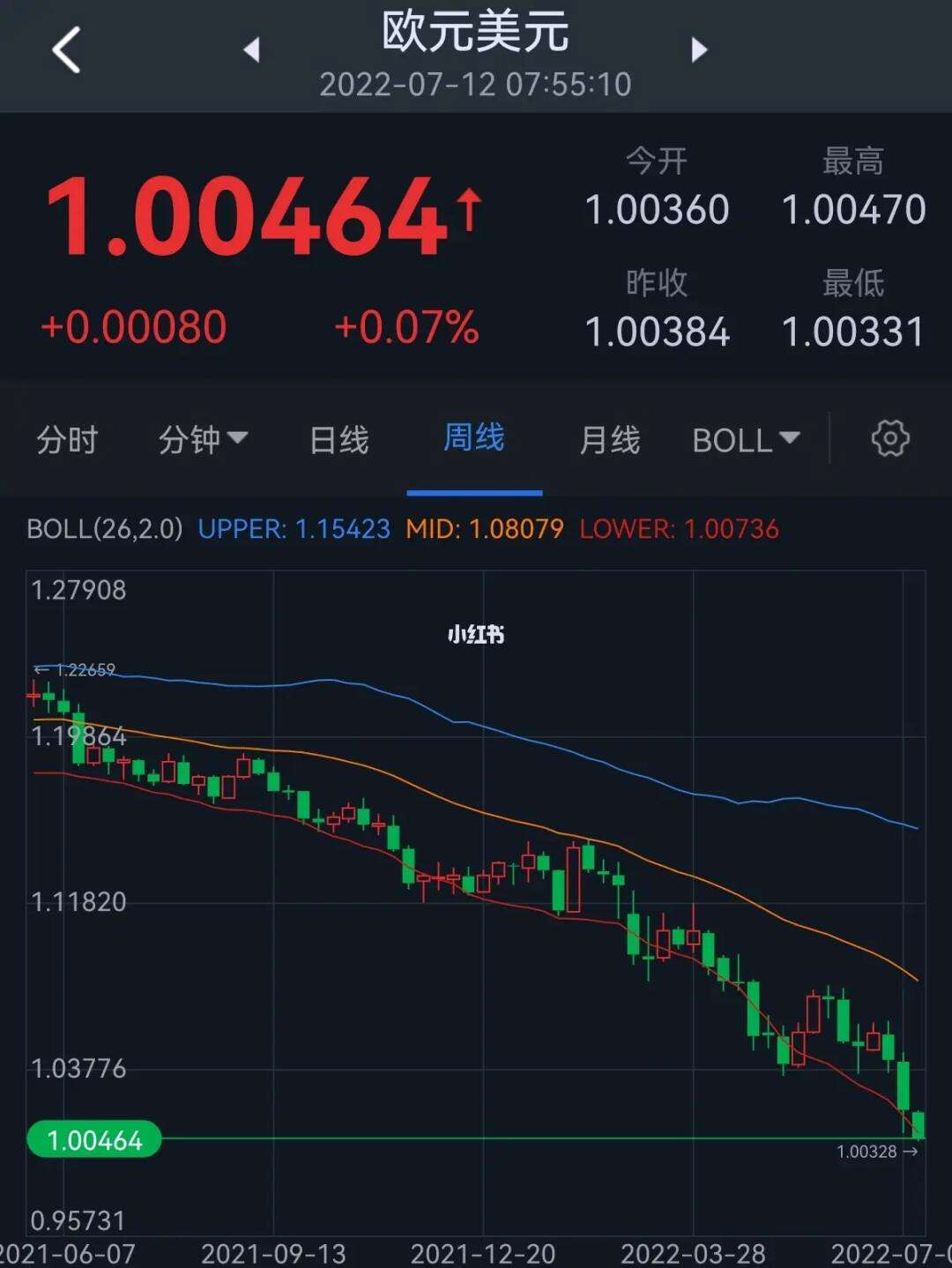Open chart settings gear
952x1268 pixels.
(889, 438)
